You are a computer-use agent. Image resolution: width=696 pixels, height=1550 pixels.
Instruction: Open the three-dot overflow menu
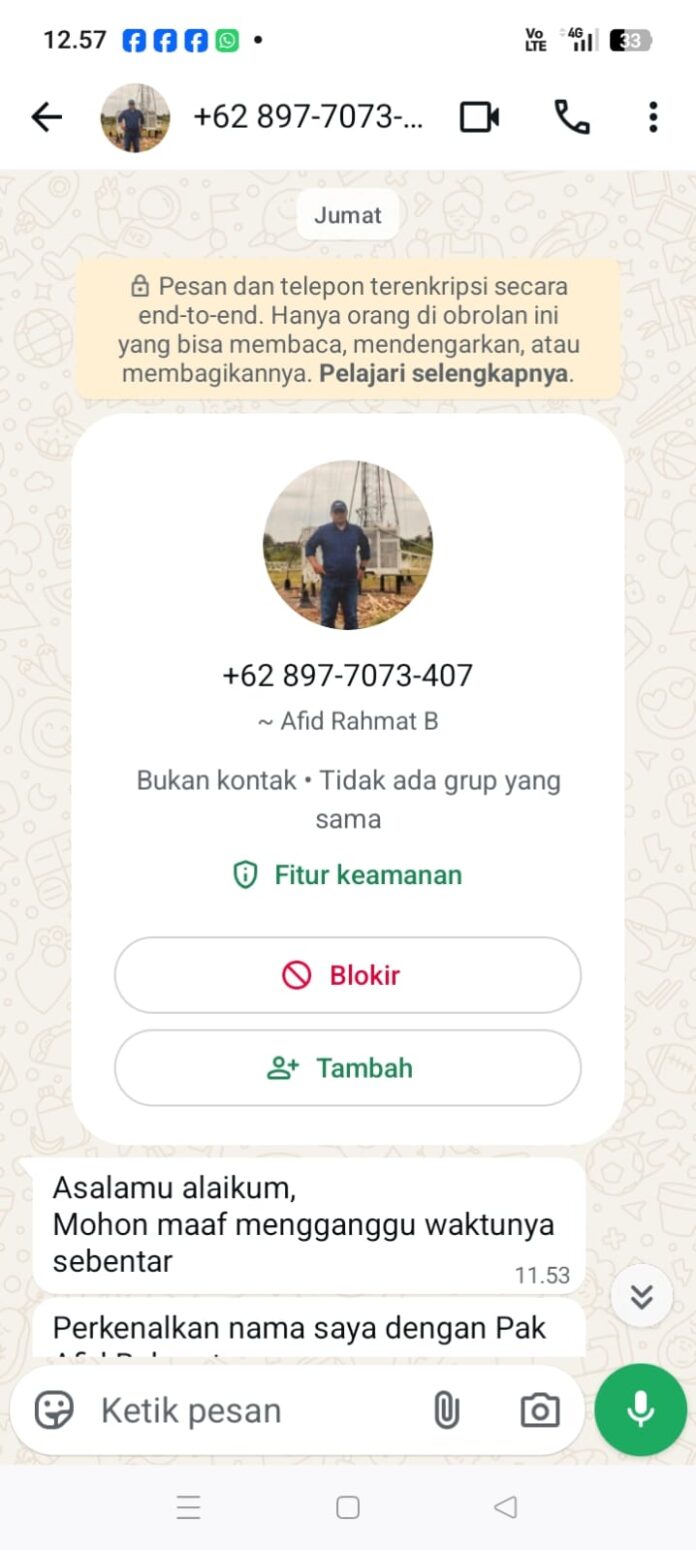click(653, 118)
